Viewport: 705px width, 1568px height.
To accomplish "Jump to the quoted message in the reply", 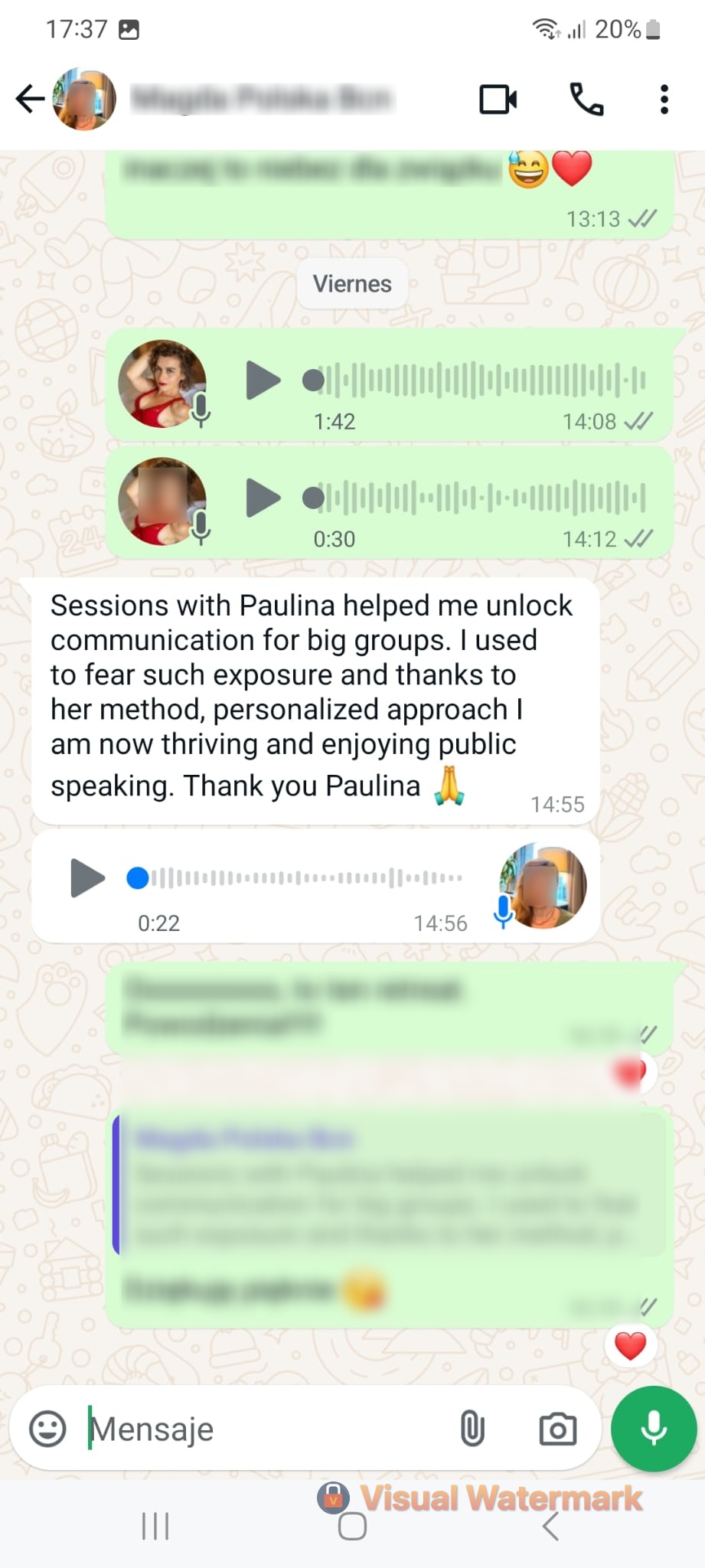I will [x=389, y=1184].
